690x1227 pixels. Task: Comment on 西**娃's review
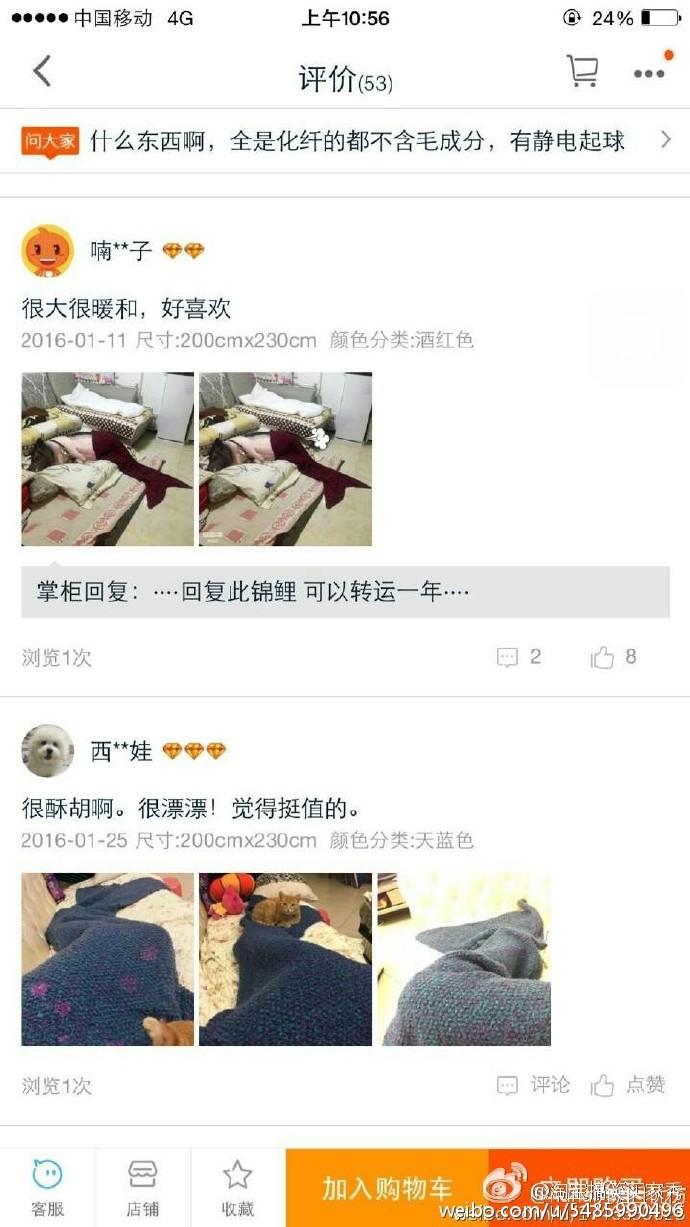533,1085
